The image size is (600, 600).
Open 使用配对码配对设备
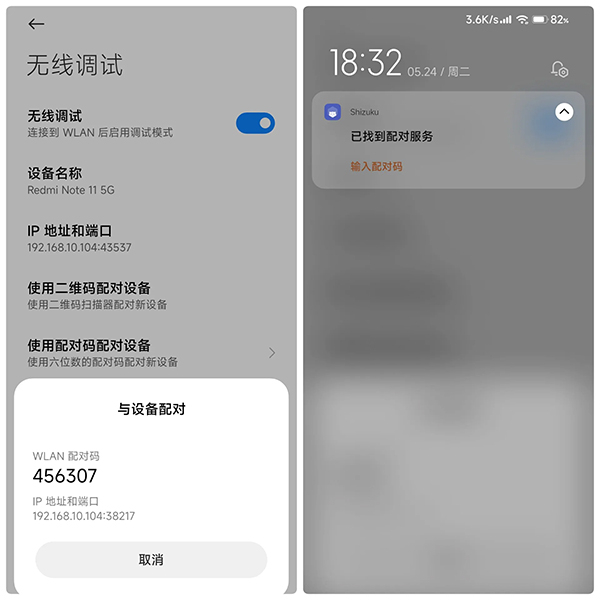(150, 352)
